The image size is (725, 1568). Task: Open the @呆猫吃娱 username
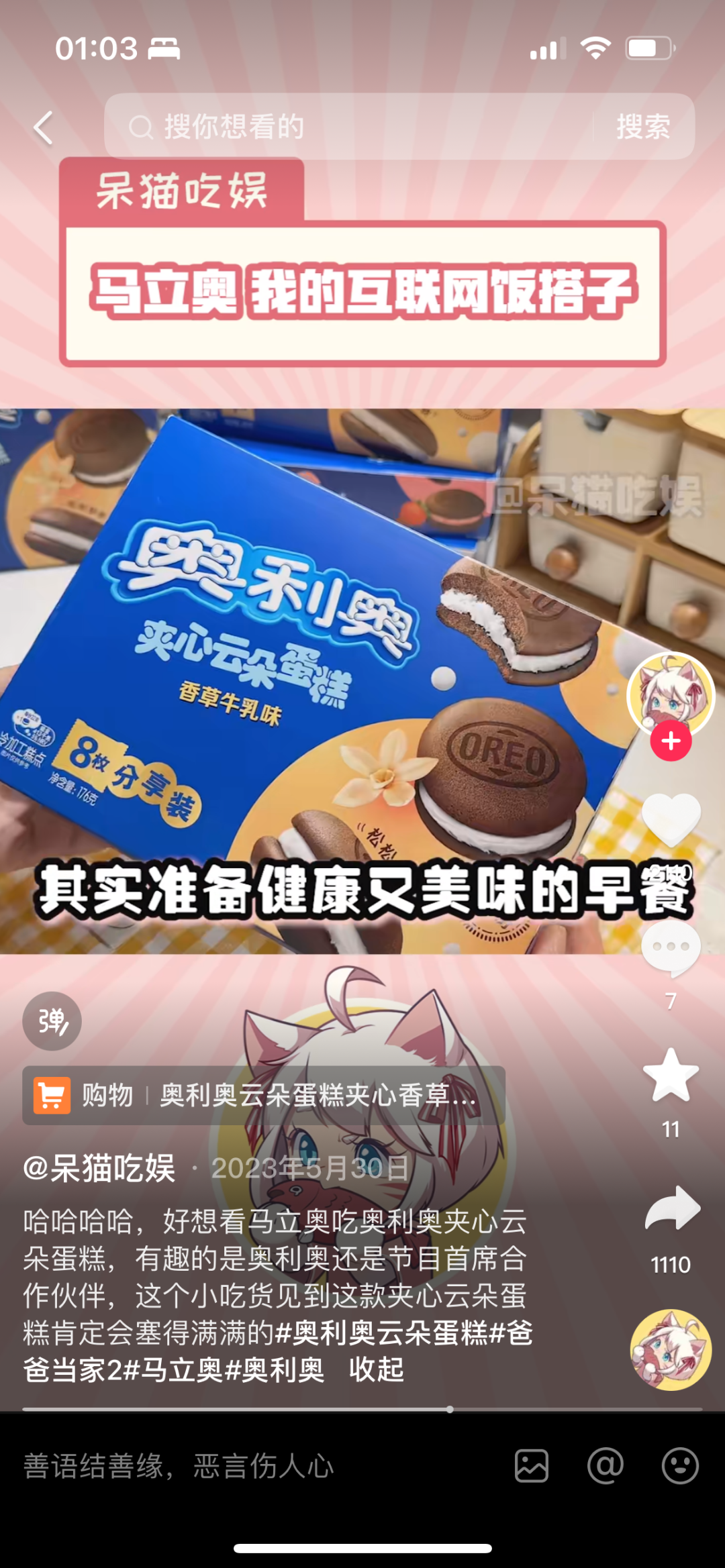click(x=99, y=1168)
